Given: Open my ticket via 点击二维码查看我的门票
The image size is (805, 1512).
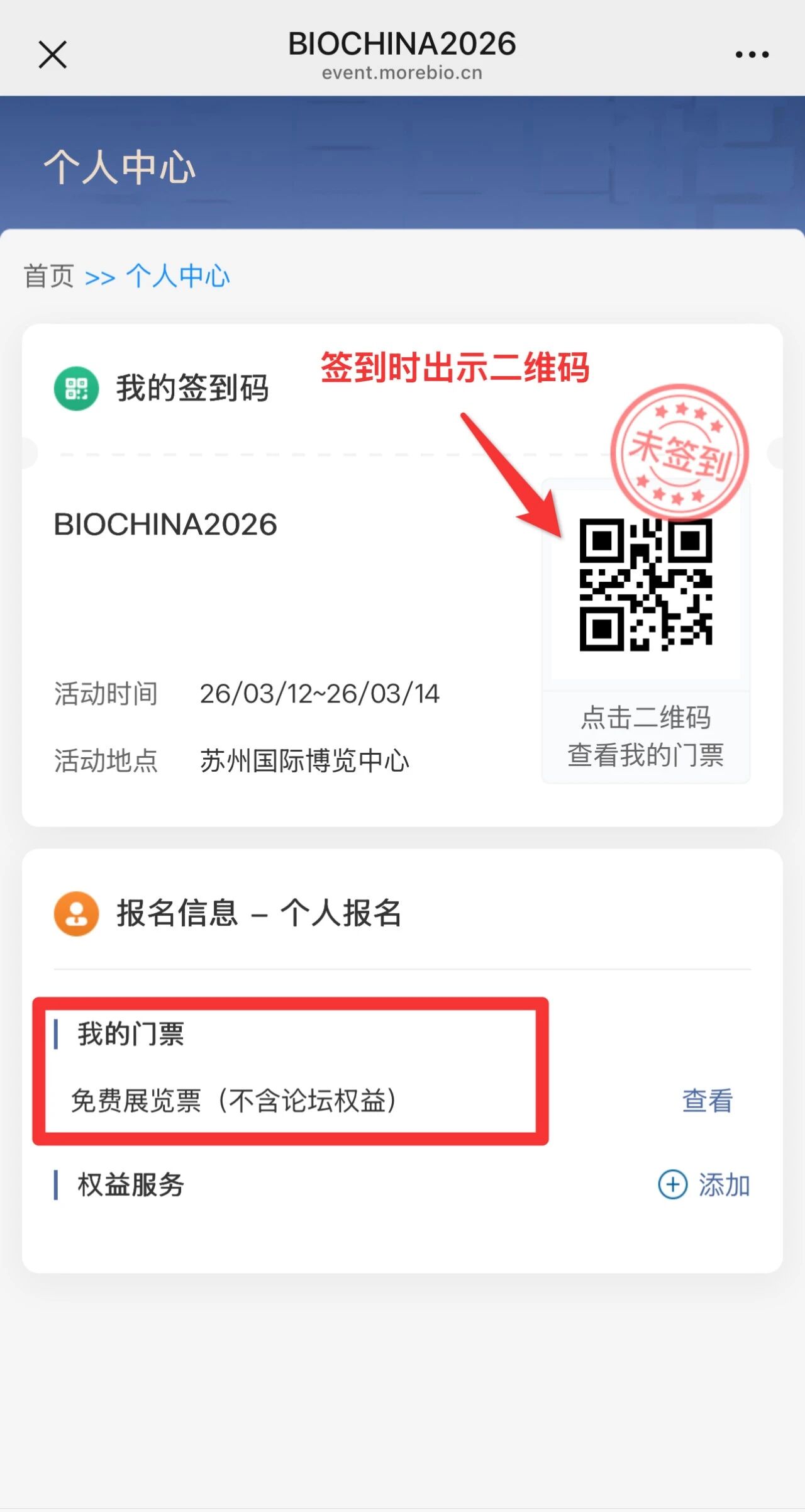Looking at the screenshot, I should 645,735.
